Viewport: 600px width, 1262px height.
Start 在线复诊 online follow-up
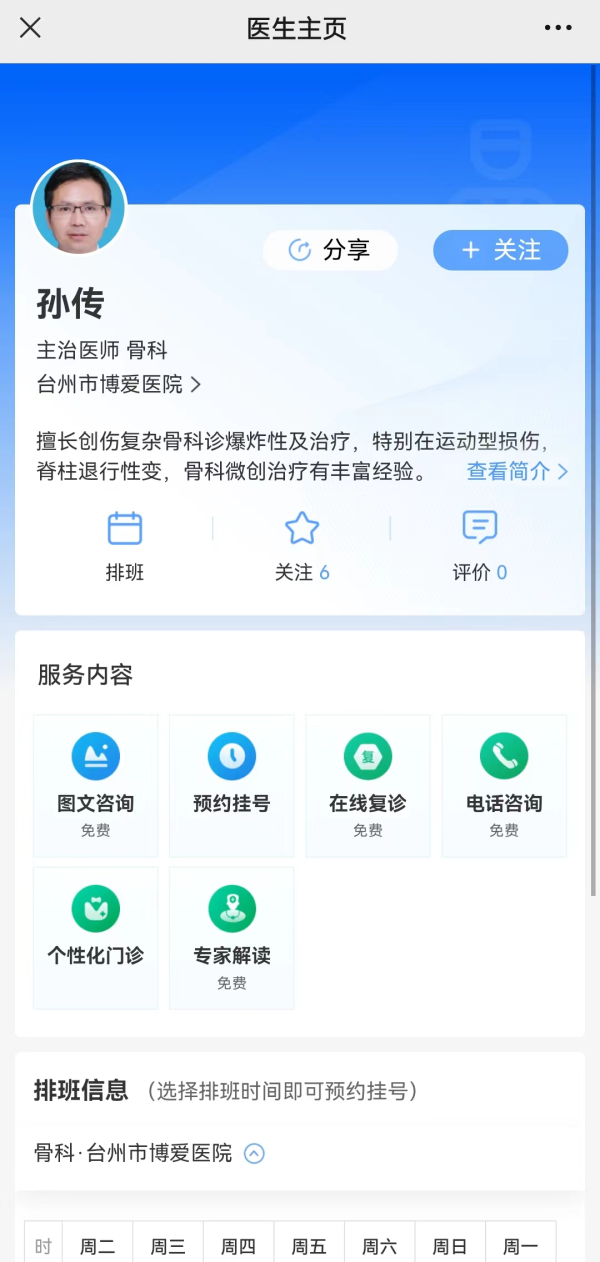click(368, 785)
